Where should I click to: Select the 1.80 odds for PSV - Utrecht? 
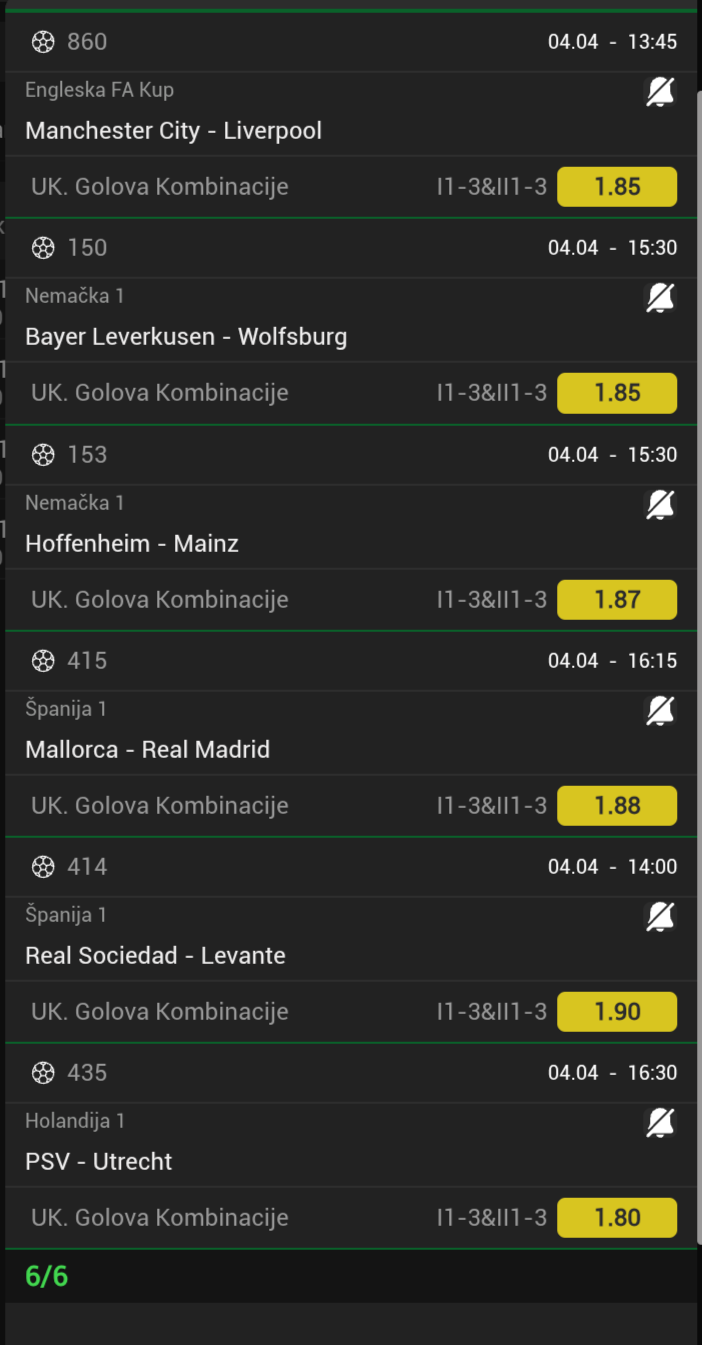click(x=616, y=1218)
